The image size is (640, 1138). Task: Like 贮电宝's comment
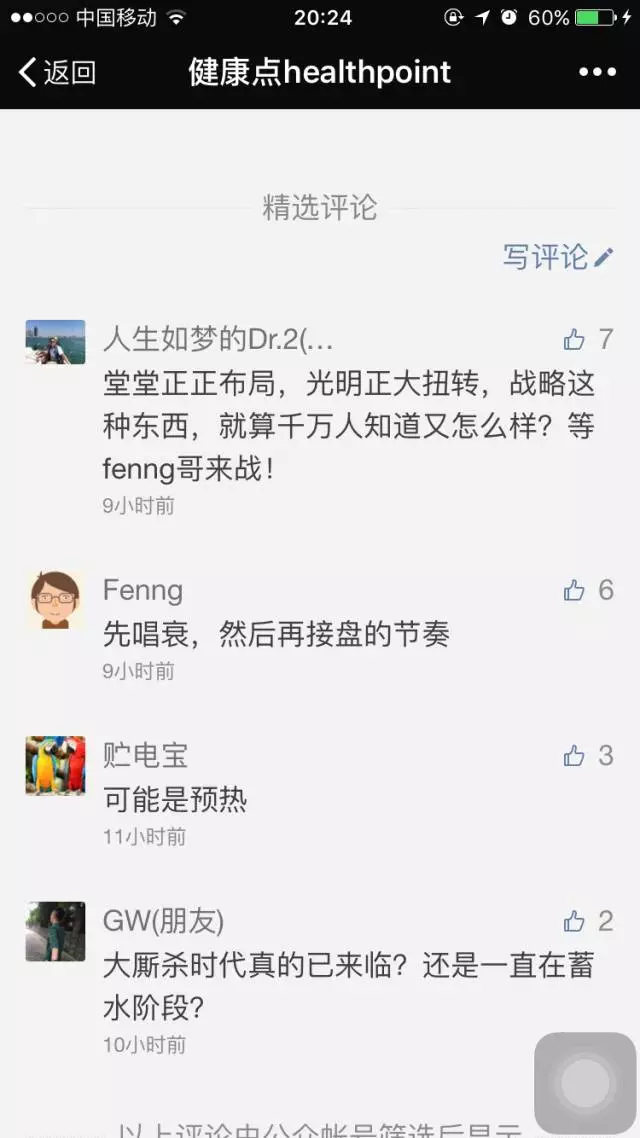click(x=574, y=756)
